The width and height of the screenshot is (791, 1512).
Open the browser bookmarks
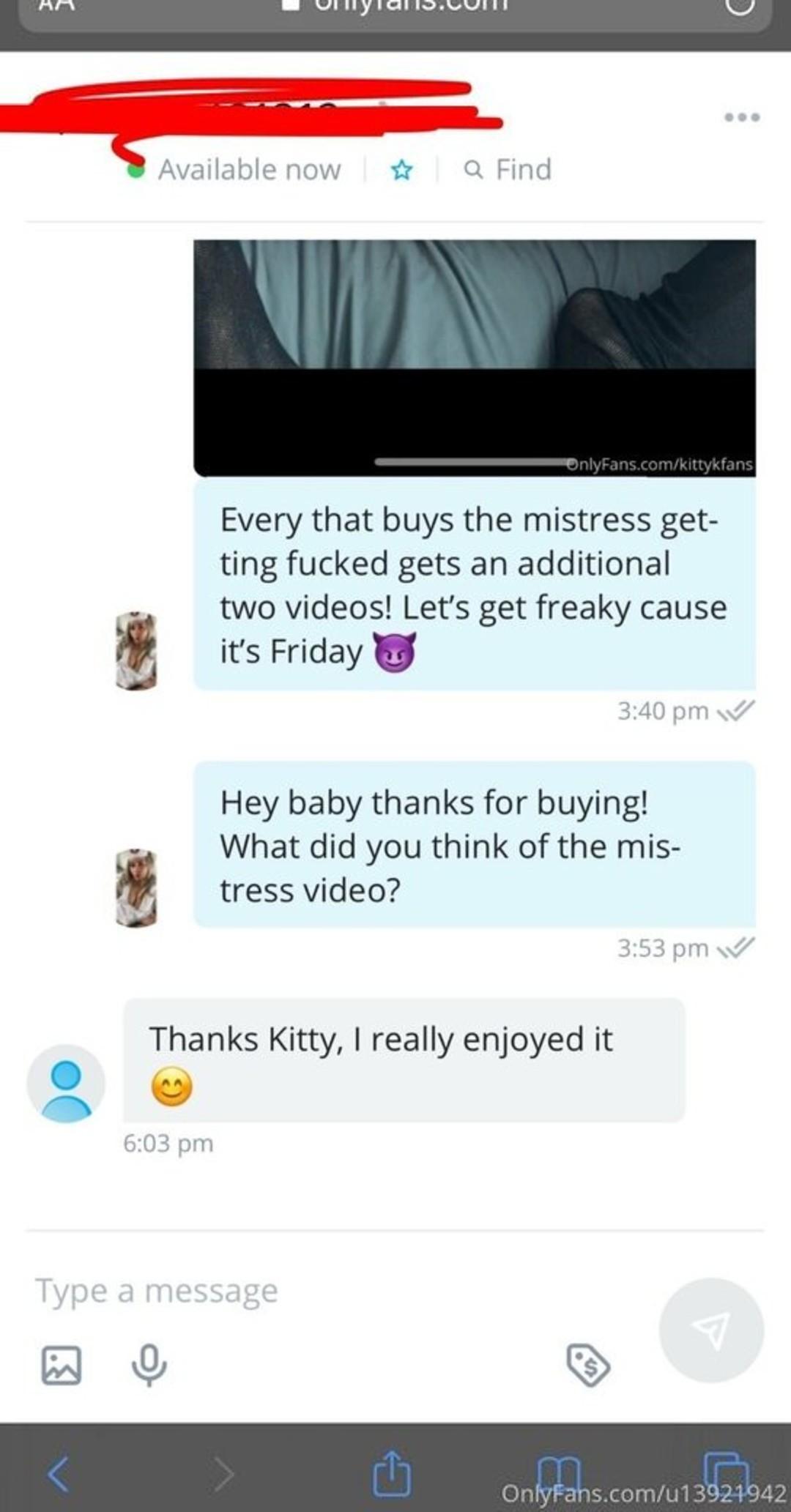pos(559,1472)
